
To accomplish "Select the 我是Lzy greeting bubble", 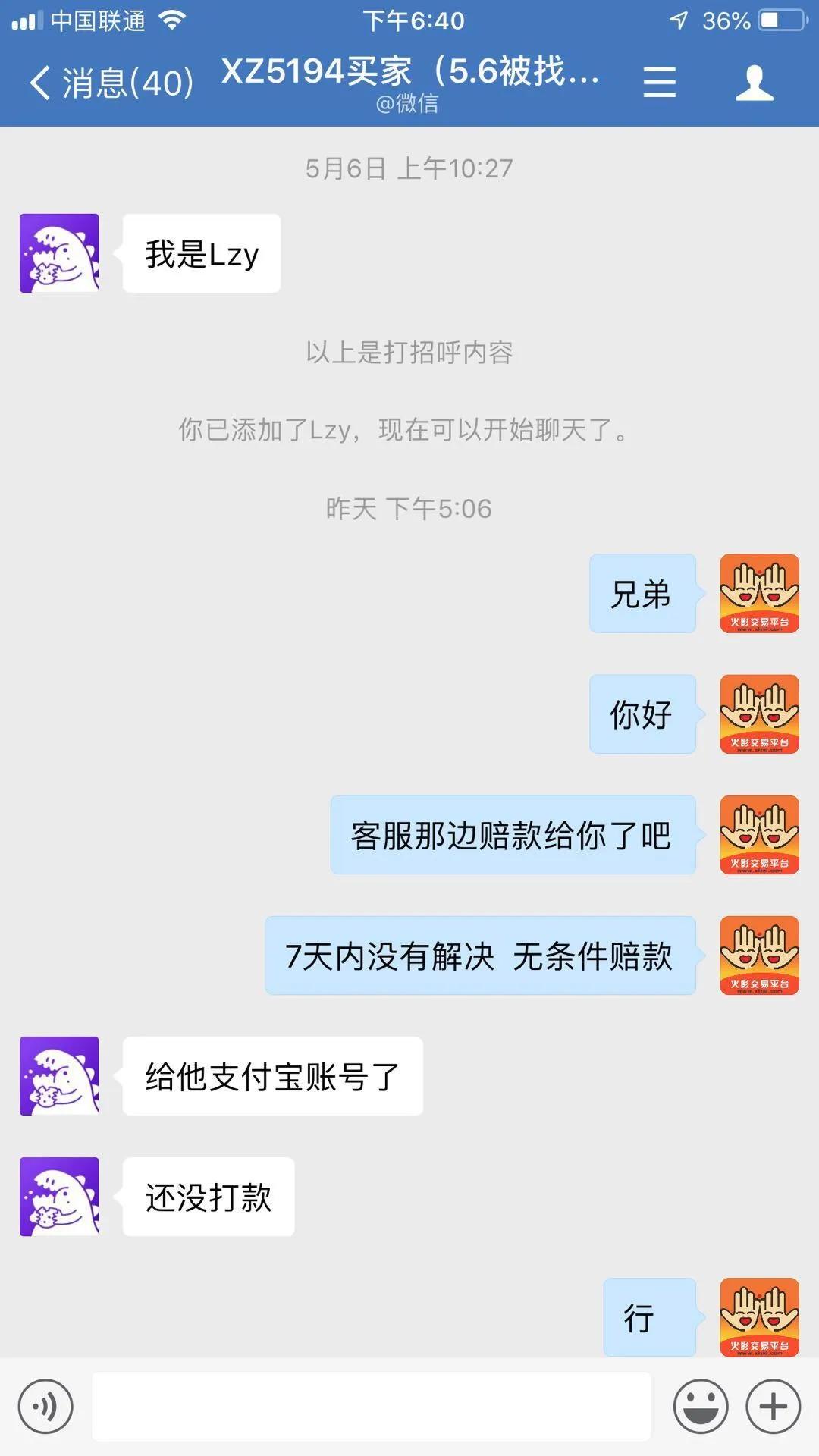I will [199, 254].
